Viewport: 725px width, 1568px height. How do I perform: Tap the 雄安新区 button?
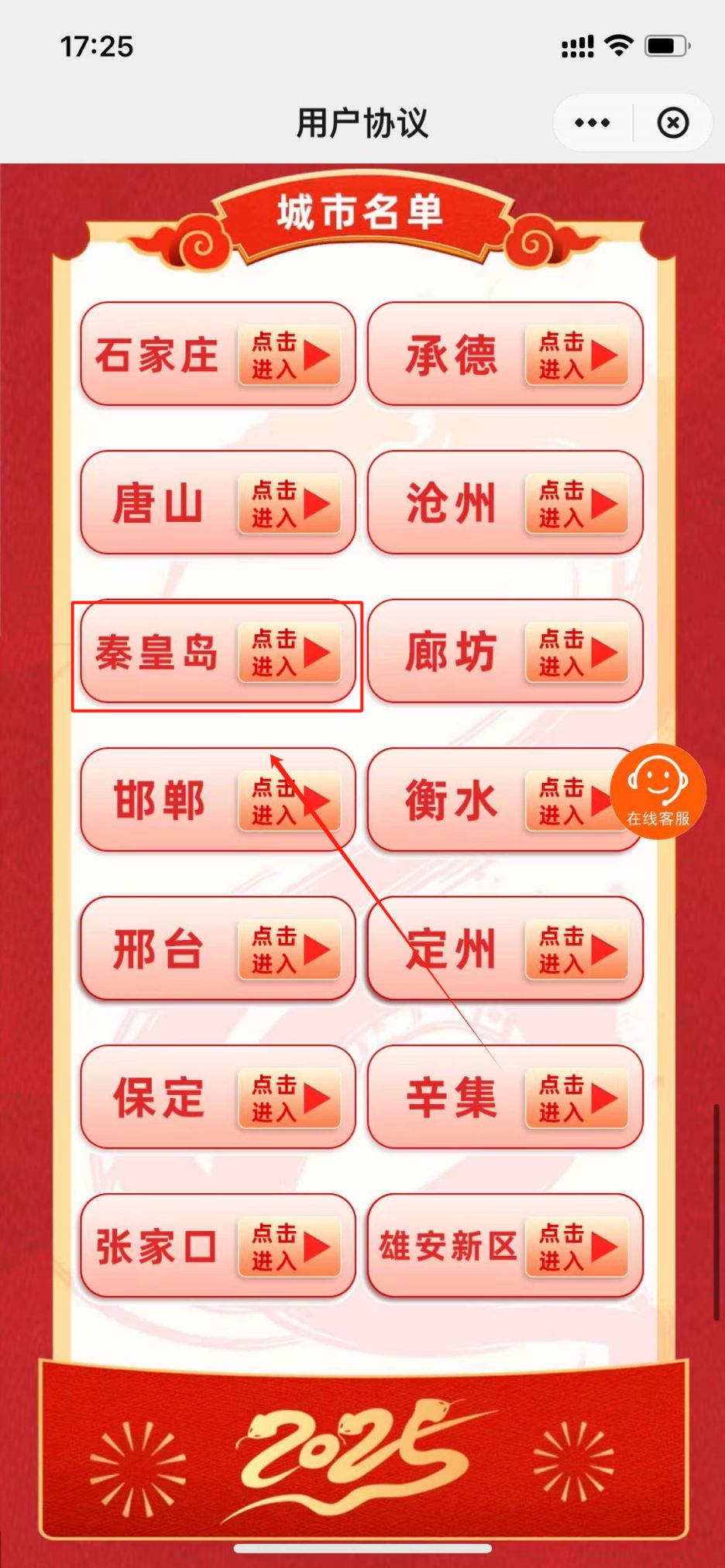click(505, 1246)
